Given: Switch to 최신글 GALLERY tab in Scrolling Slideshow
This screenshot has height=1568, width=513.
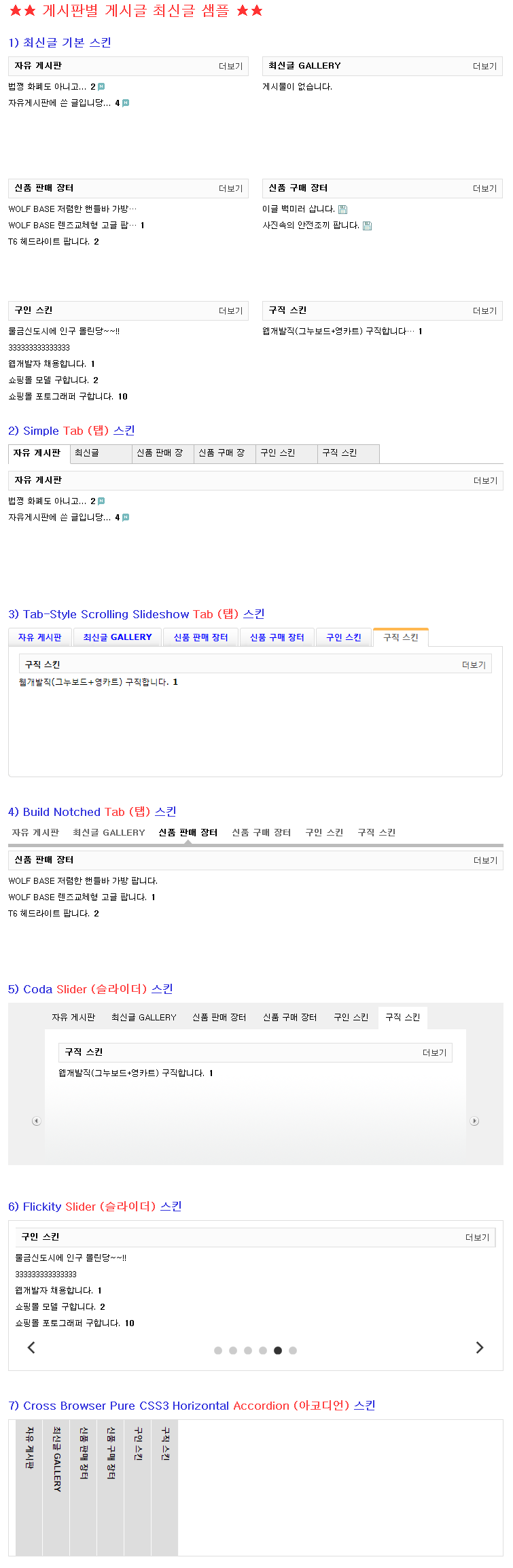Looking at the screenshot, I should click(x=118, y=637).
